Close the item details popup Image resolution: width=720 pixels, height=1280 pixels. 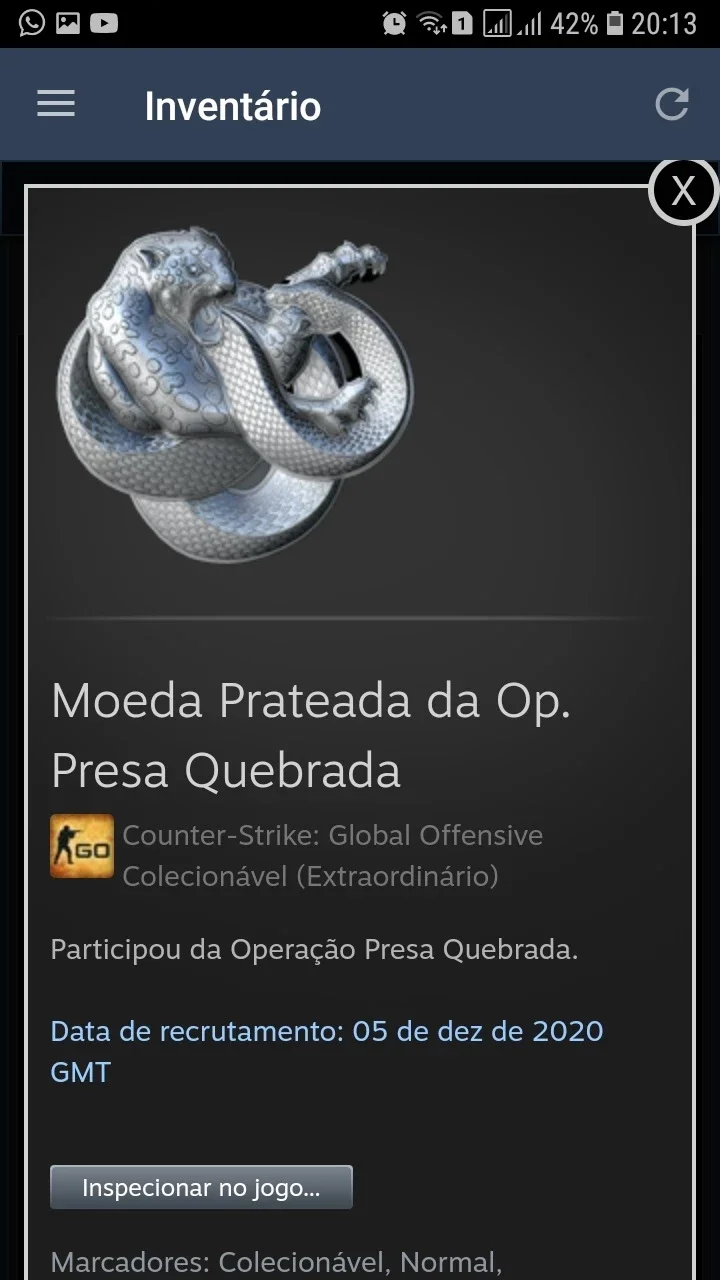[x=684, y=190]
